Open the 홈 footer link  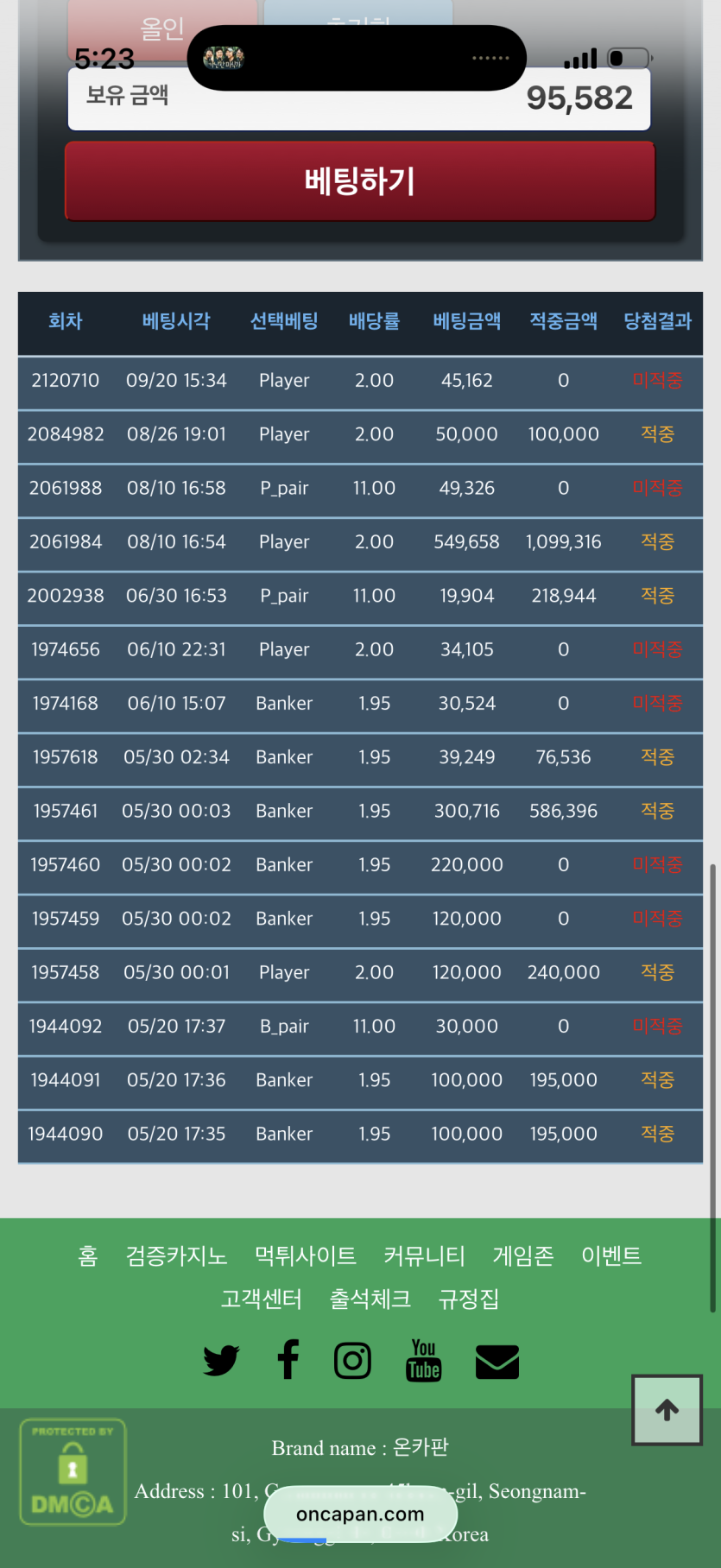tap(88, 1255)
